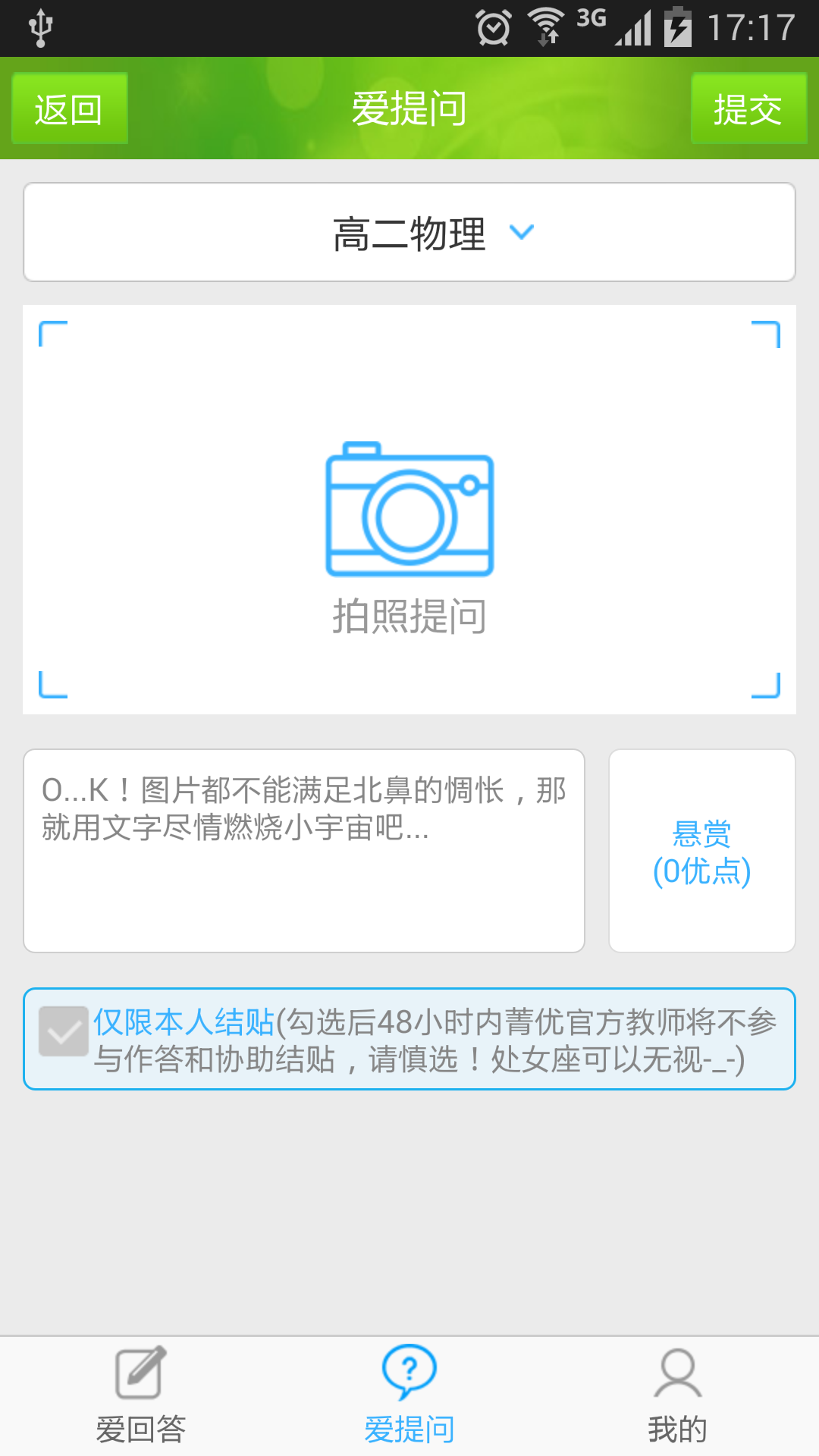Viewport: 819px width, 1456px height.
Task: Switch to the 爱回答 tab
Action: click(140, 1396)
